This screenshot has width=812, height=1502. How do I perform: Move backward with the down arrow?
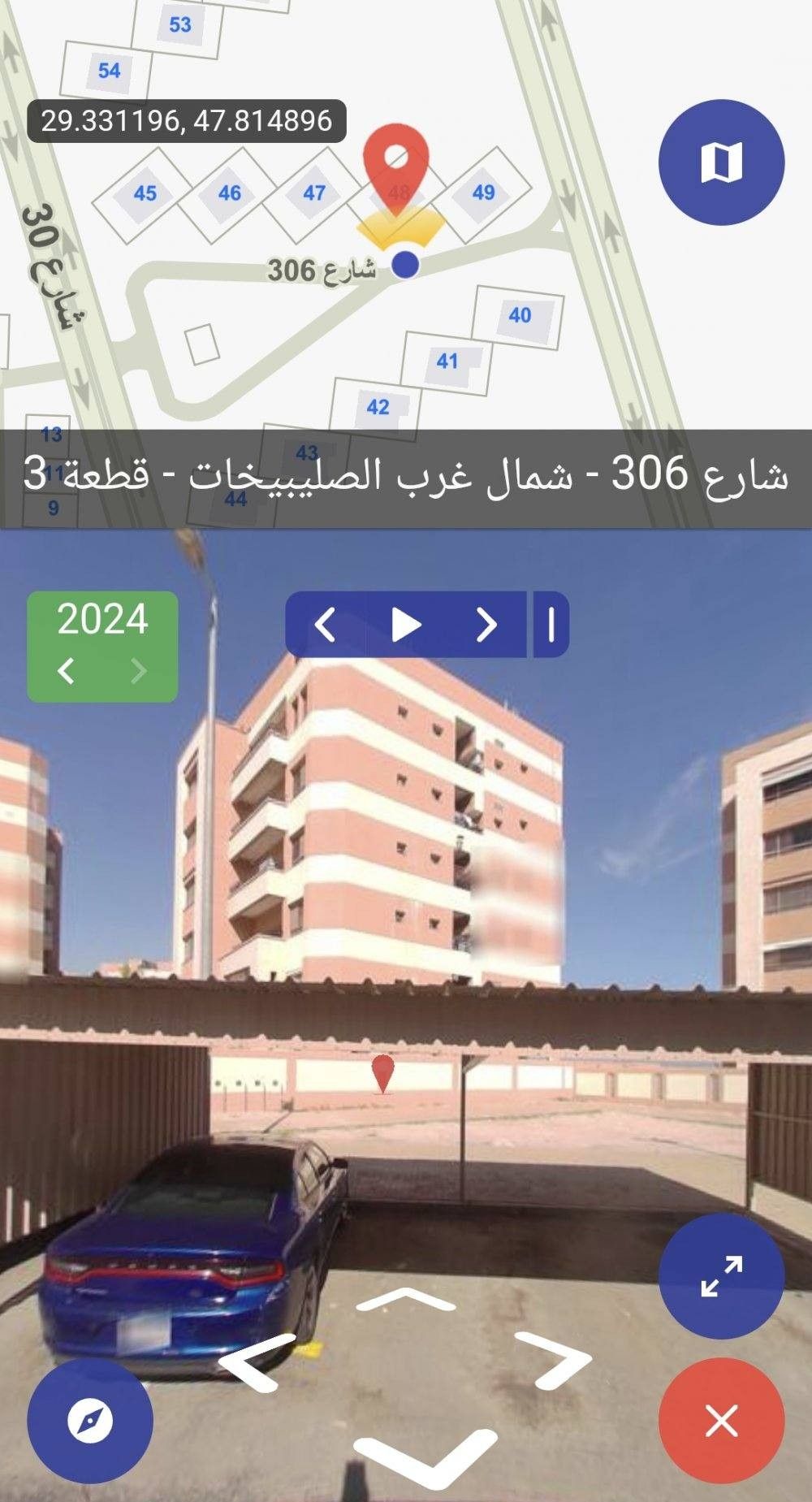coord(424,1458)
